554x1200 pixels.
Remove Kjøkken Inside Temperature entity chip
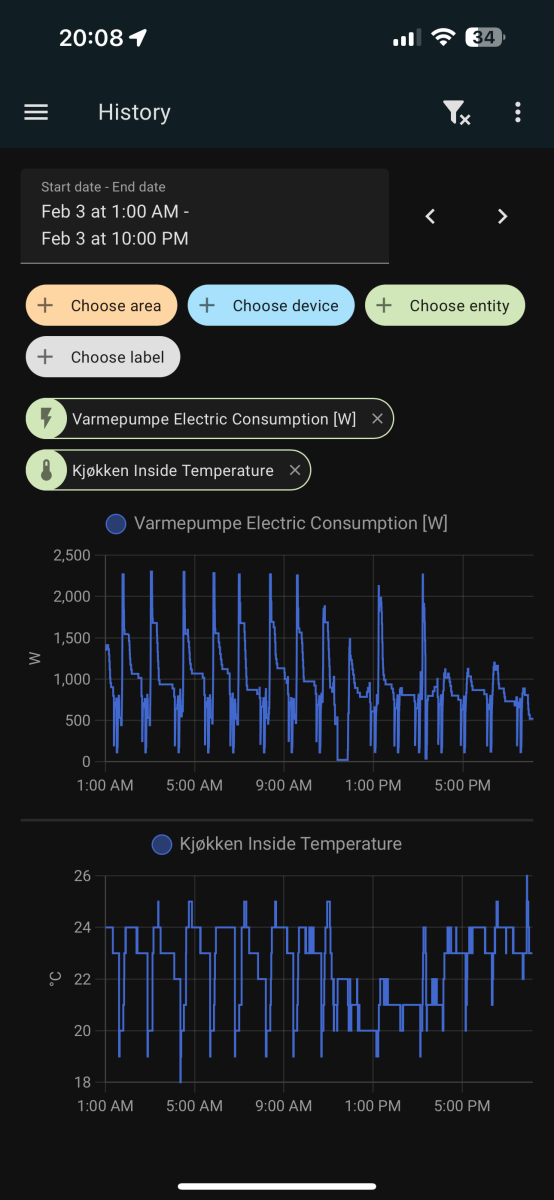(x=294, y=470)
